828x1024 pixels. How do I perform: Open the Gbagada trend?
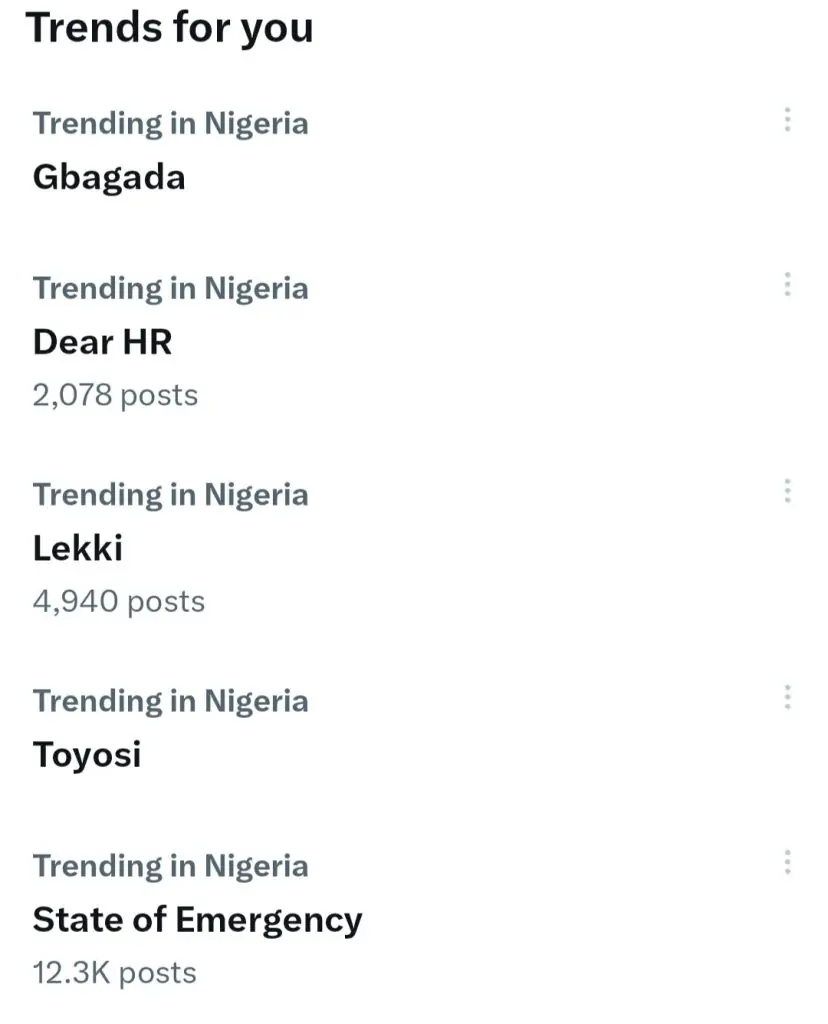pos(109,177)
